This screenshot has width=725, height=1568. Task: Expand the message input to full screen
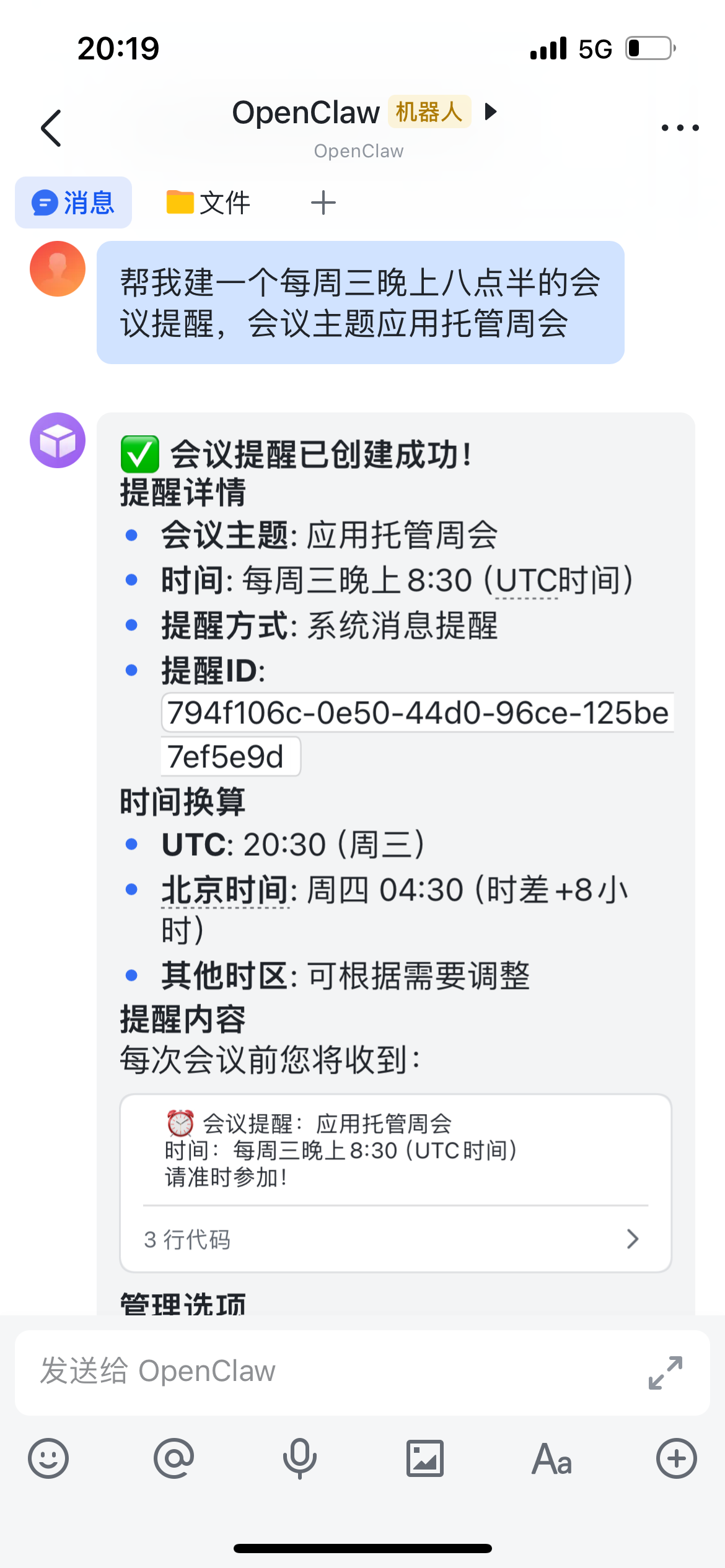tap(665, 1372)
